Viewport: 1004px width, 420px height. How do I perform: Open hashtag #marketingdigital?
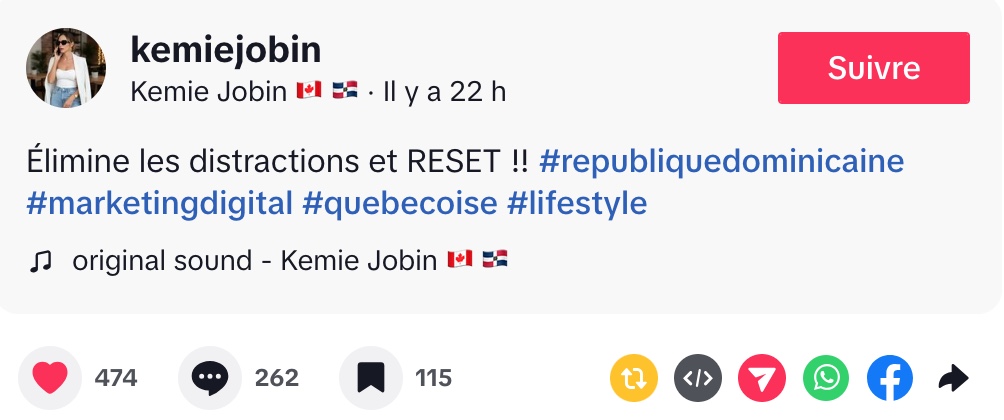(x=159, y=203)
